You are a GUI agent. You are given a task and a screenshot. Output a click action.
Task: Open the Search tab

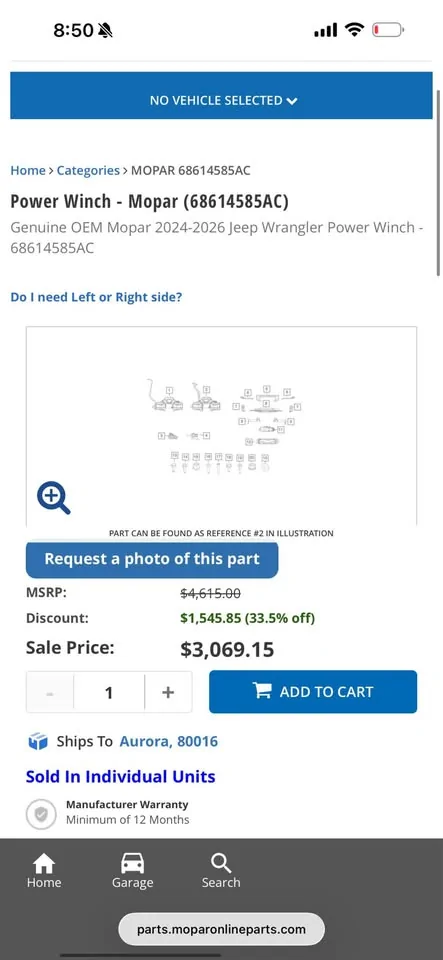coord(221,871)
